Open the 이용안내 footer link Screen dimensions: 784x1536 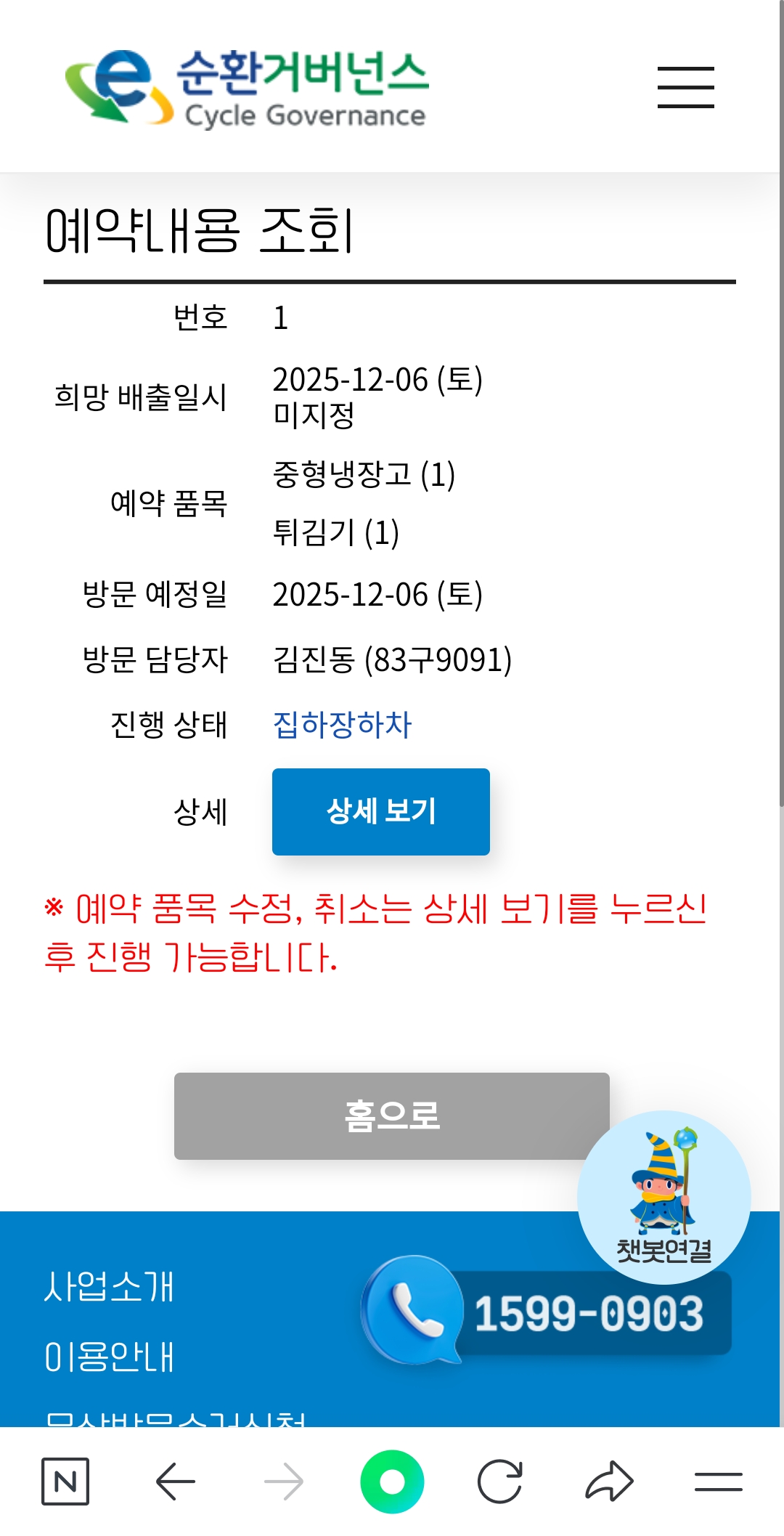coord(109,1356)
